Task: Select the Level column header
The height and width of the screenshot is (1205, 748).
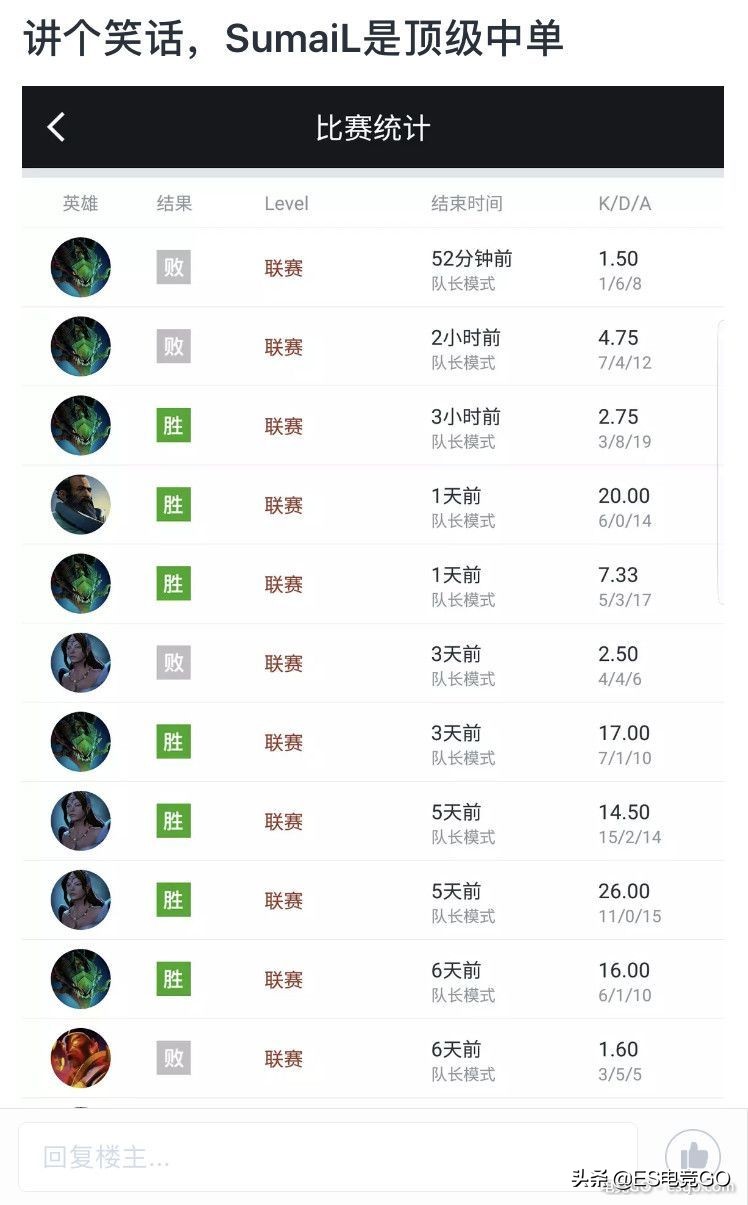Action: click(x=286, y=203)
